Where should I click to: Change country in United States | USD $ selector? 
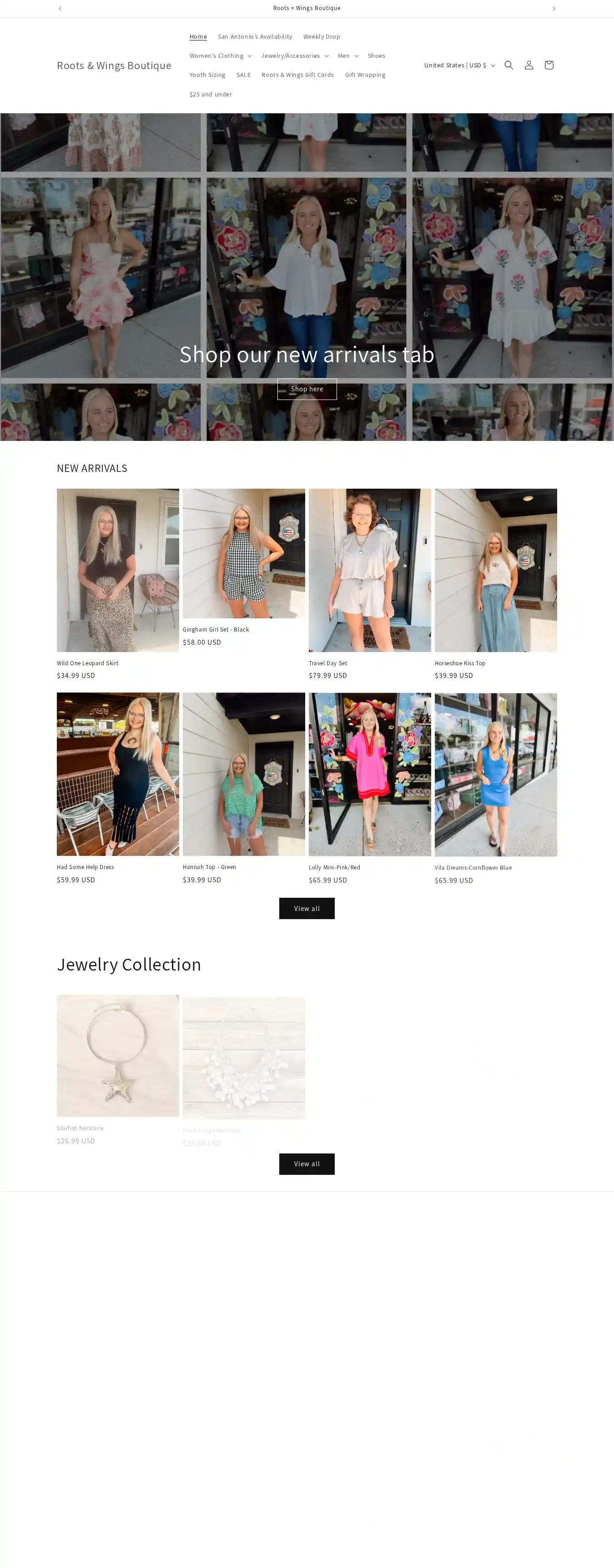(459, 65)
